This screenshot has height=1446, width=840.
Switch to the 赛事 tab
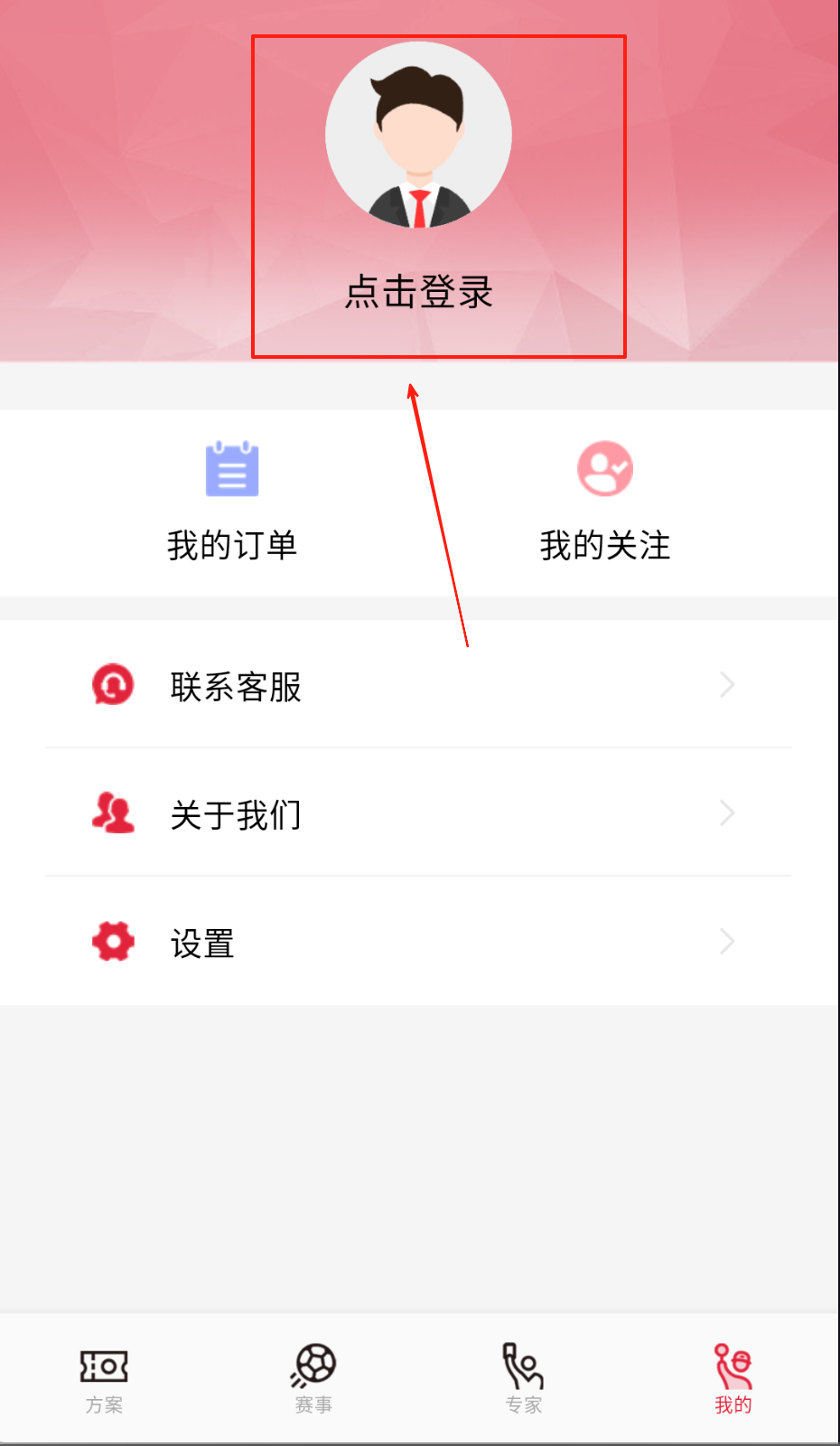[x=313, y=1379]
